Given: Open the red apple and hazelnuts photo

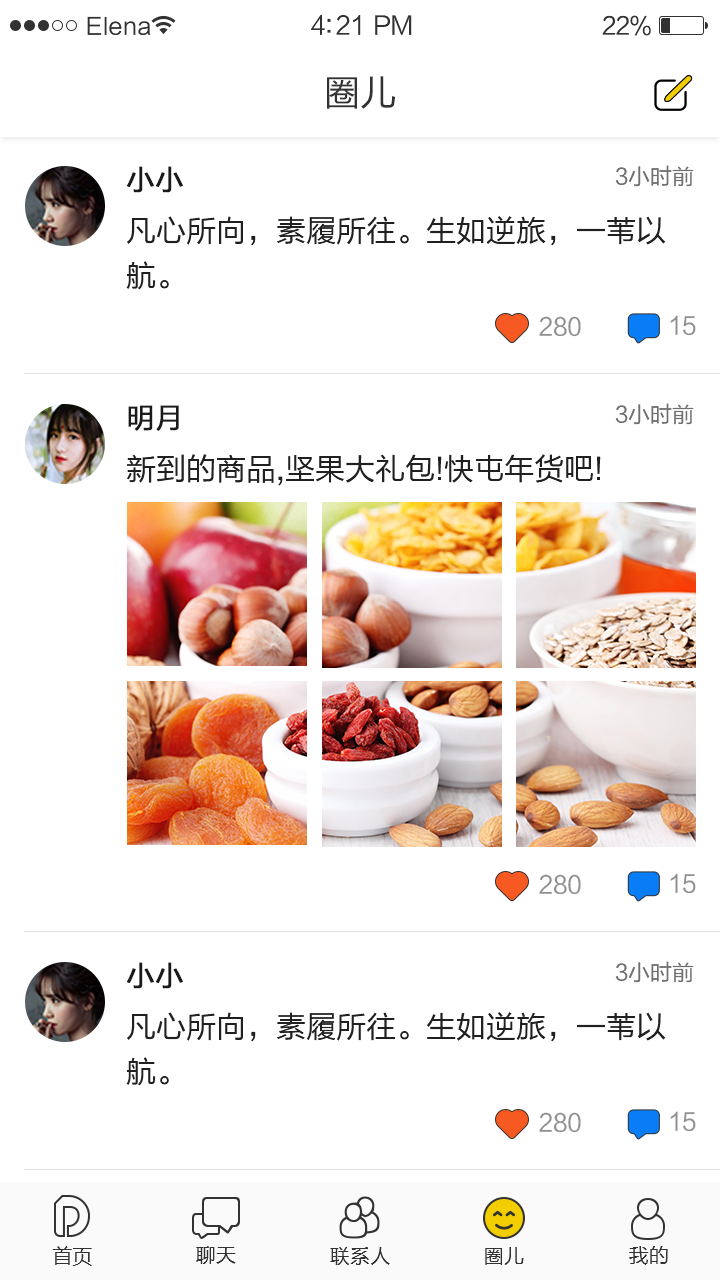Looking at the screenshot, I should [216, 583].
